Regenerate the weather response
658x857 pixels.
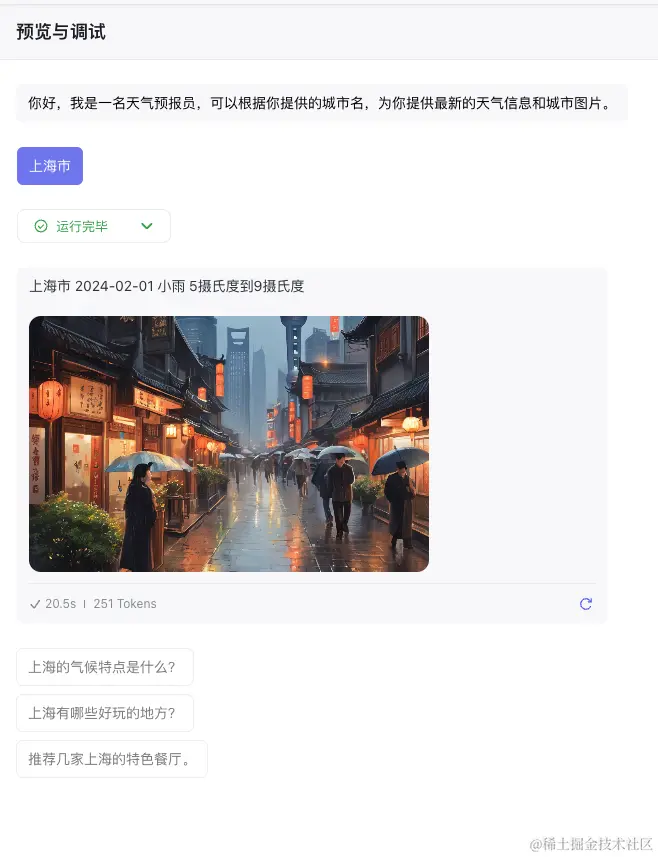[586, 604]
